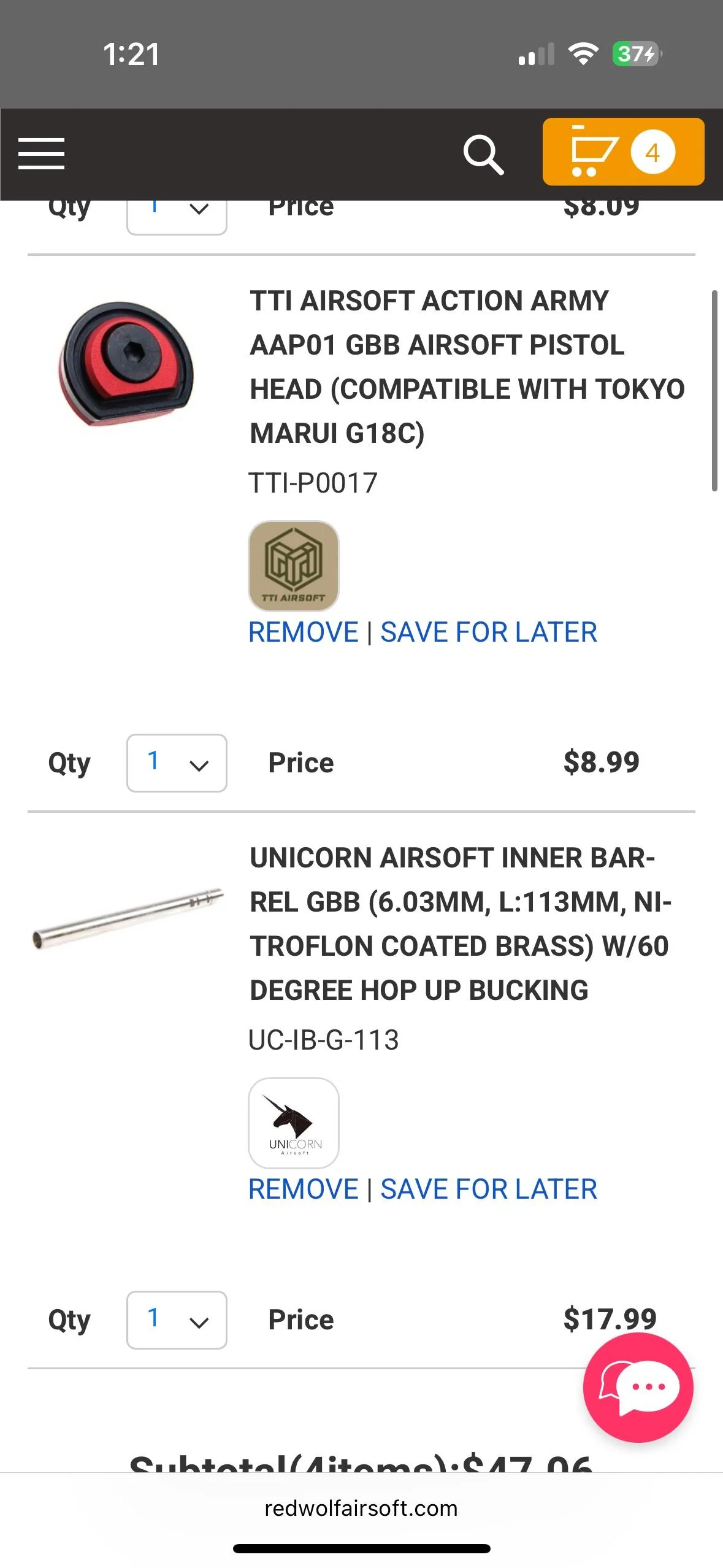Select the Unicorn Airsoft brand logo

[293, 1124]
